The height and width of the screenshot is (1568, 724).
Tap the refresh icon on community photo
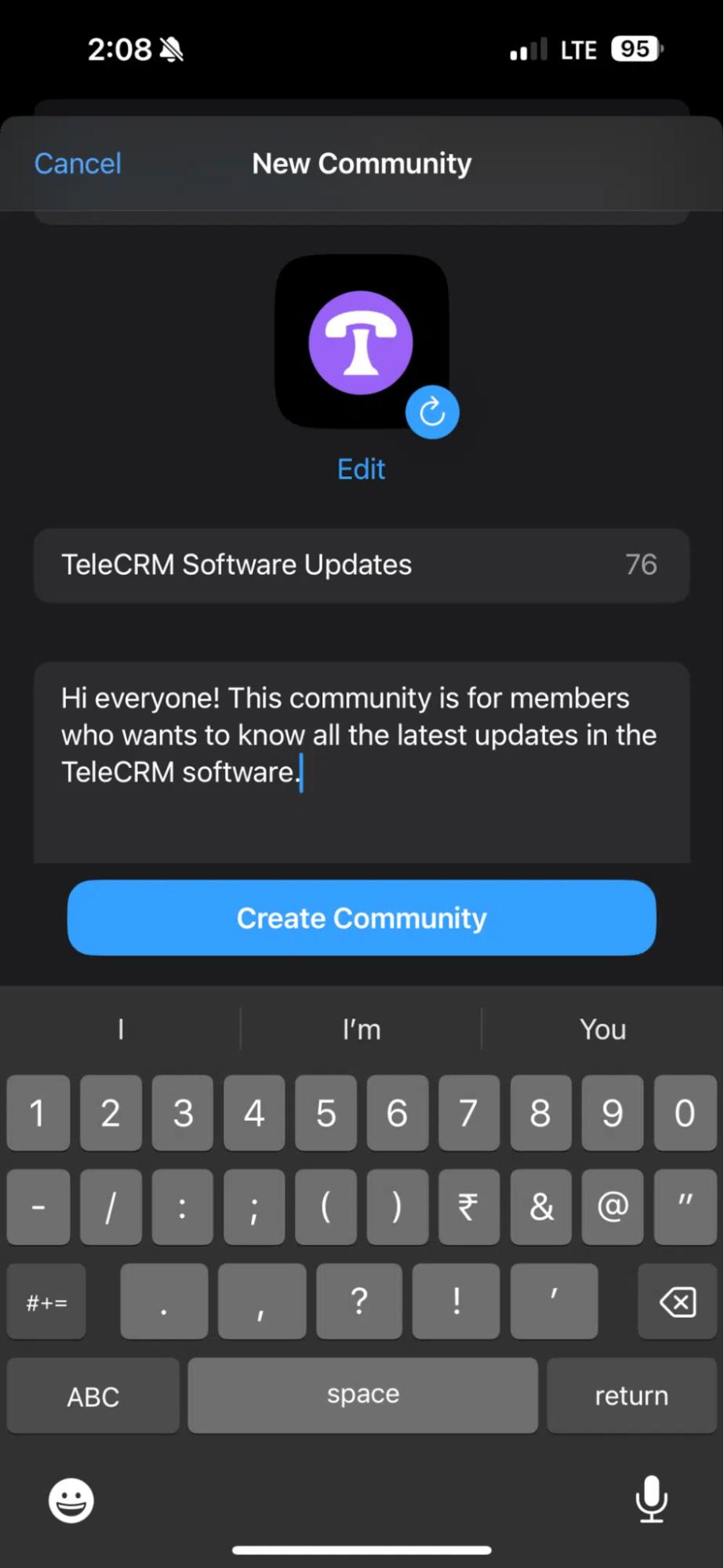[432, 412]
